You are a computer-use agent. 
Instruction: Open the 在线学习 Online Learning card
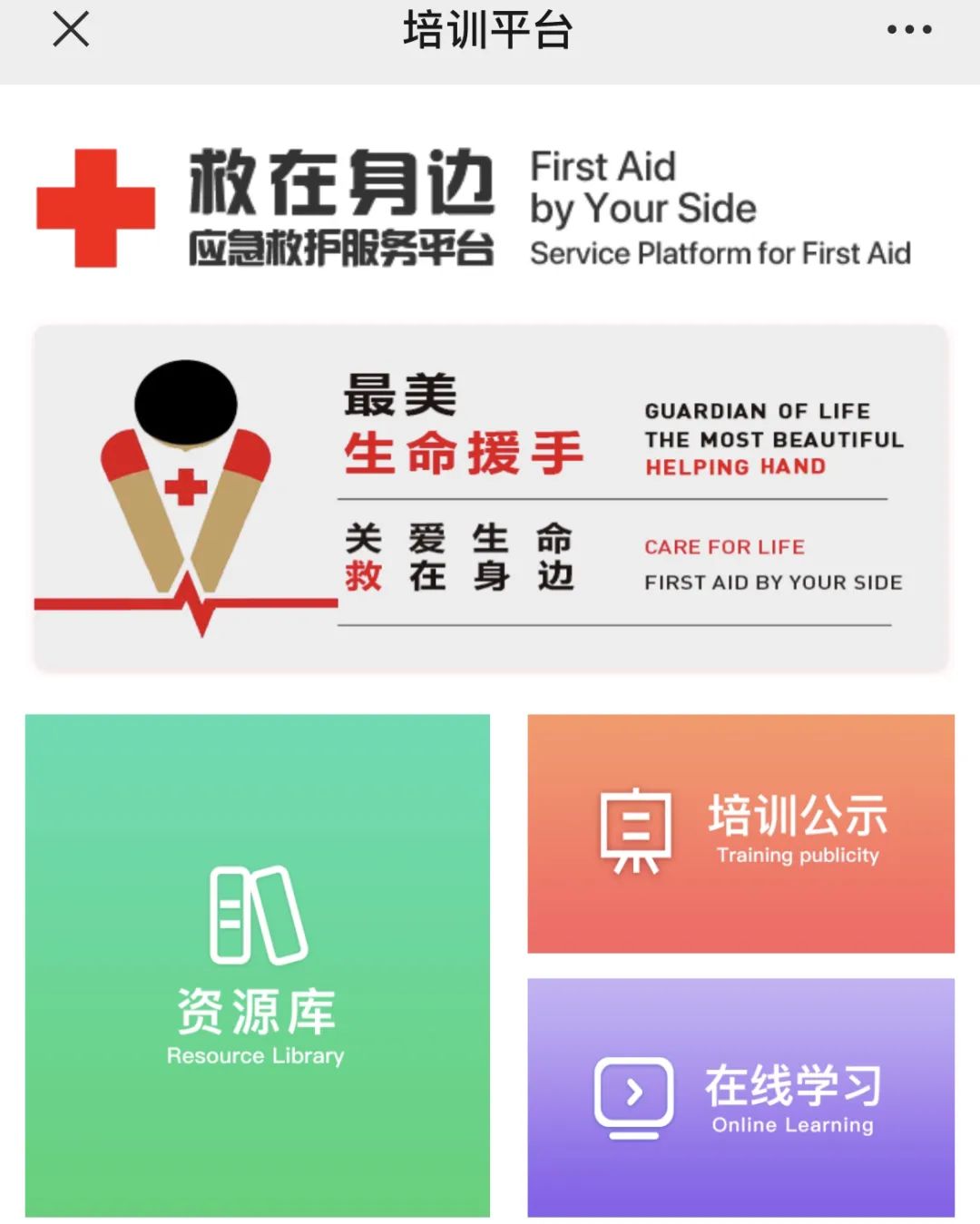click(740, 1102)
